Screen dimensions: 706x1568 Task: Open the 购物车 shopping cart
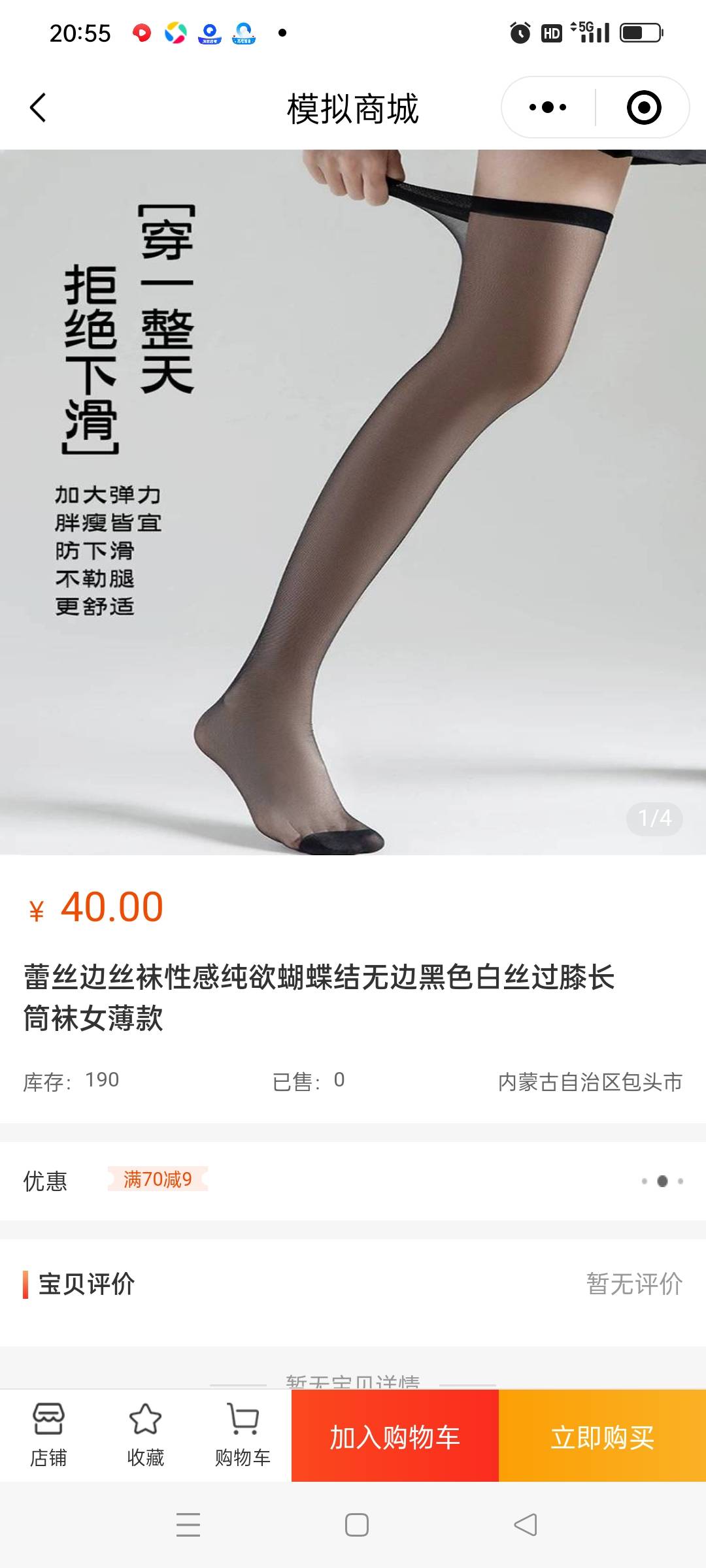coord(243,1435)
